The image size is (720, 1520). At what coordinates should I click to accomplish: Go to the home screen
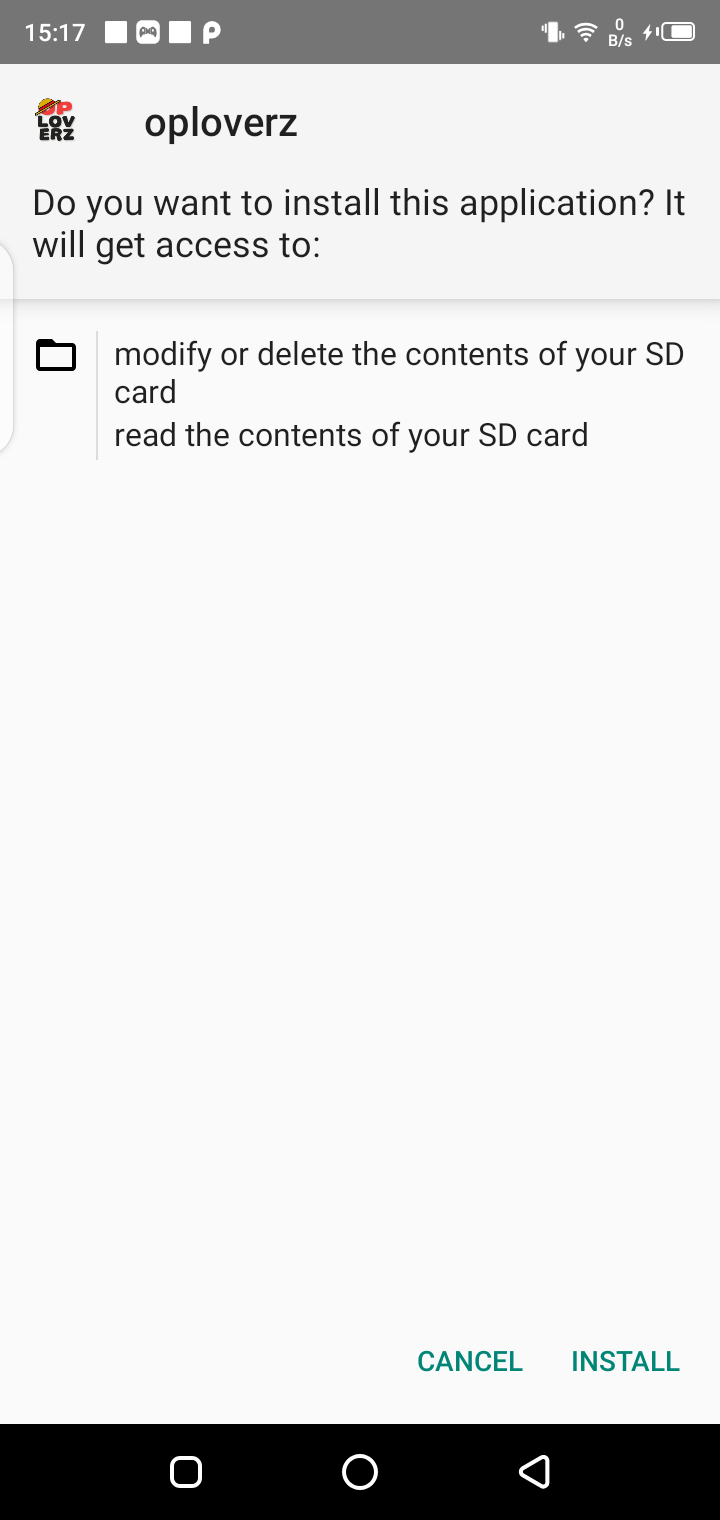coord(360,1471)
